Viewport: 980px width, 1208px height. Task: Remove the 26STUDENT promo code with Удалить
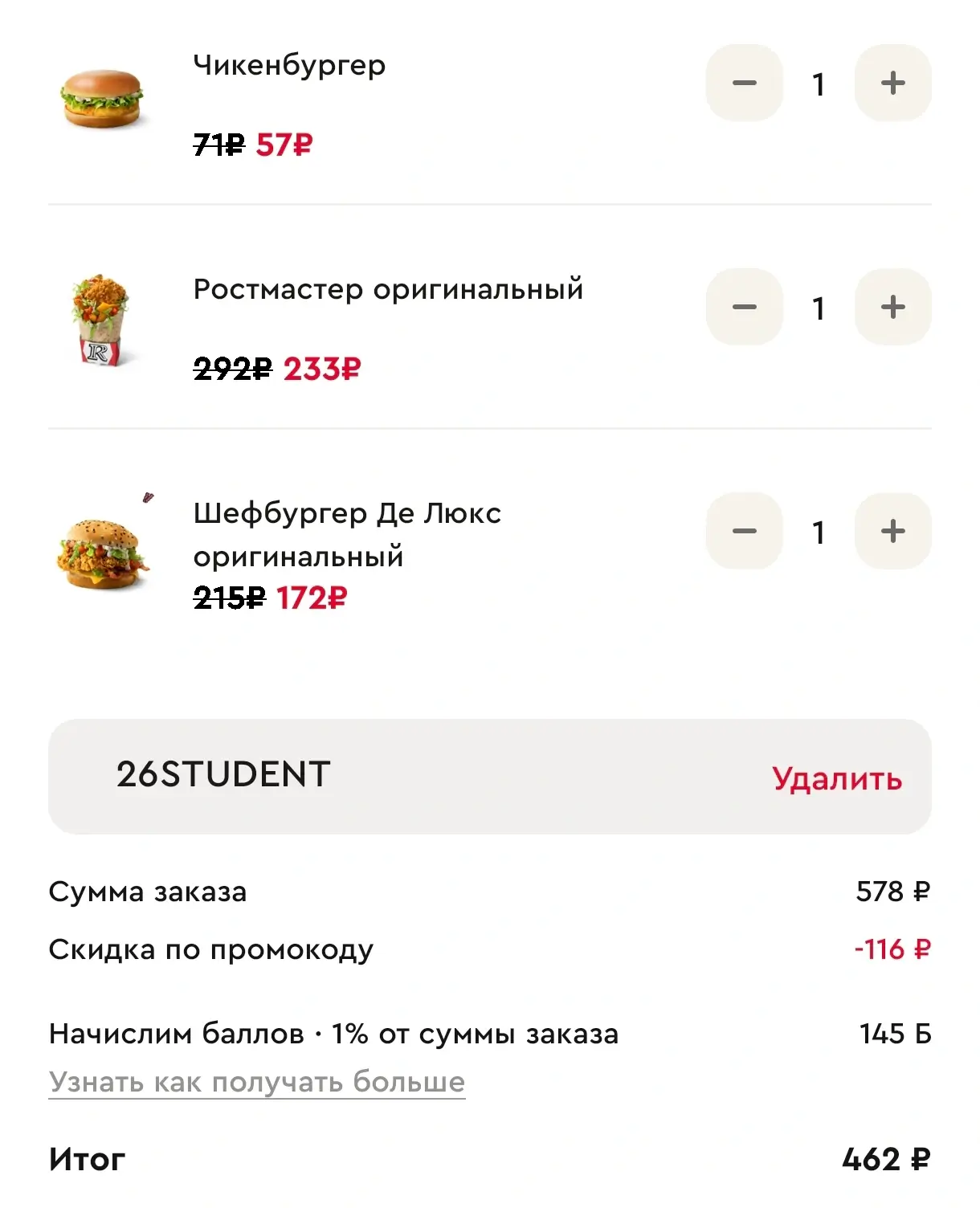837,778
